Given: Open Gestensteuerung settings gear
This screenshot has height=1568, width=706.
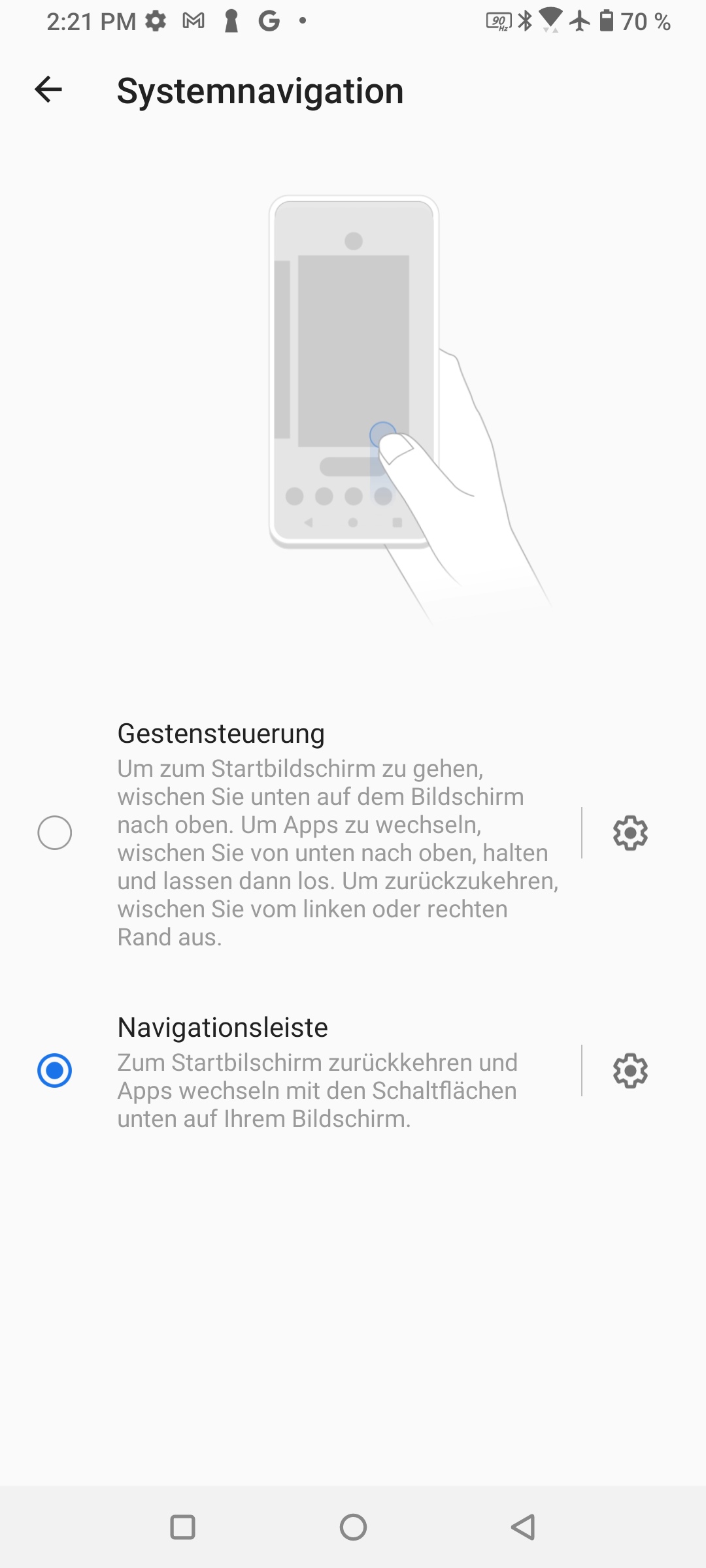Looking at the screenshot, I should pos(630,832).
